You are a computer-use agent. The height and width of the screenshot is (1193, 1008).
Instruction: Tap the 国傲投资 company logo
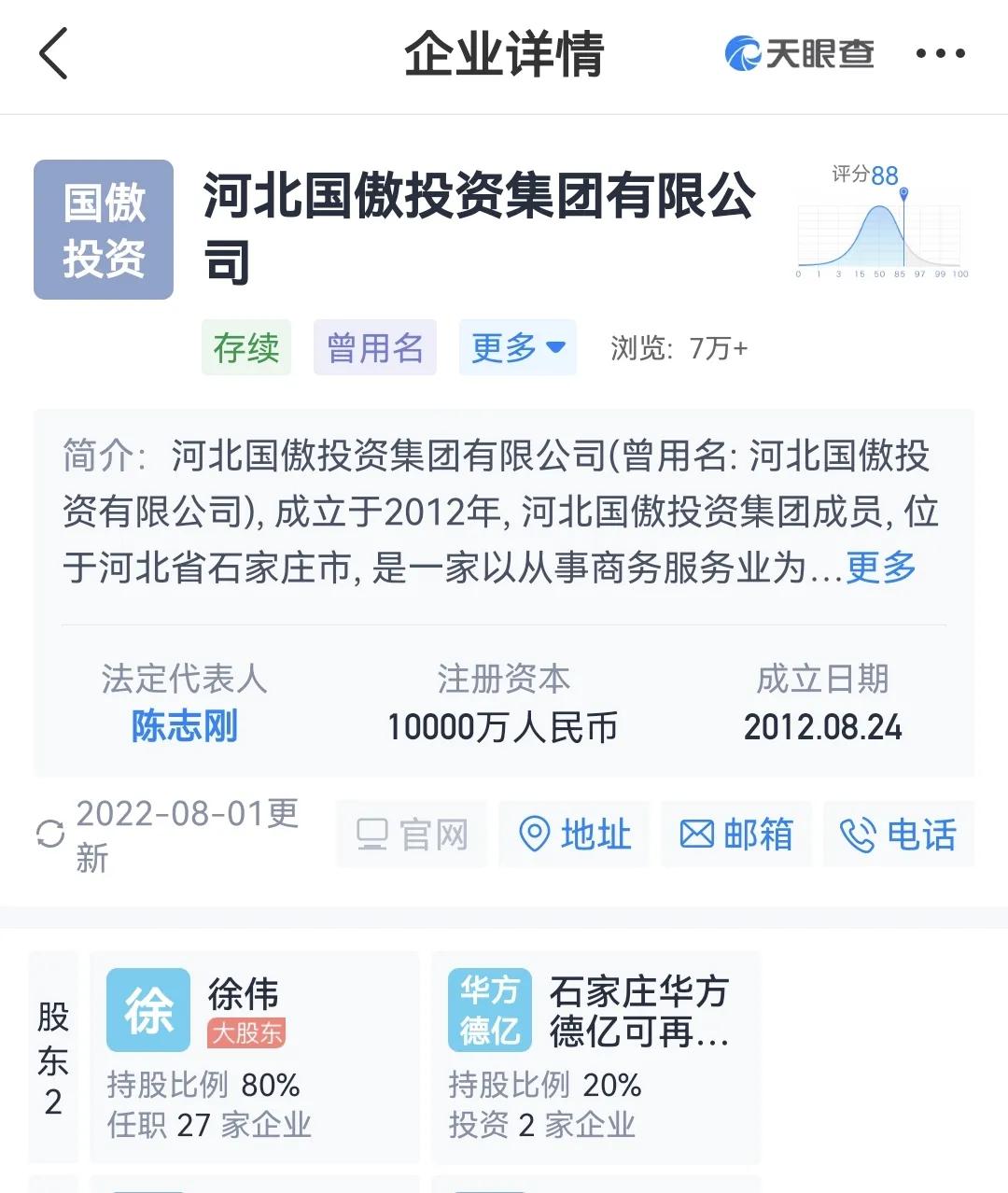(103, 229)
